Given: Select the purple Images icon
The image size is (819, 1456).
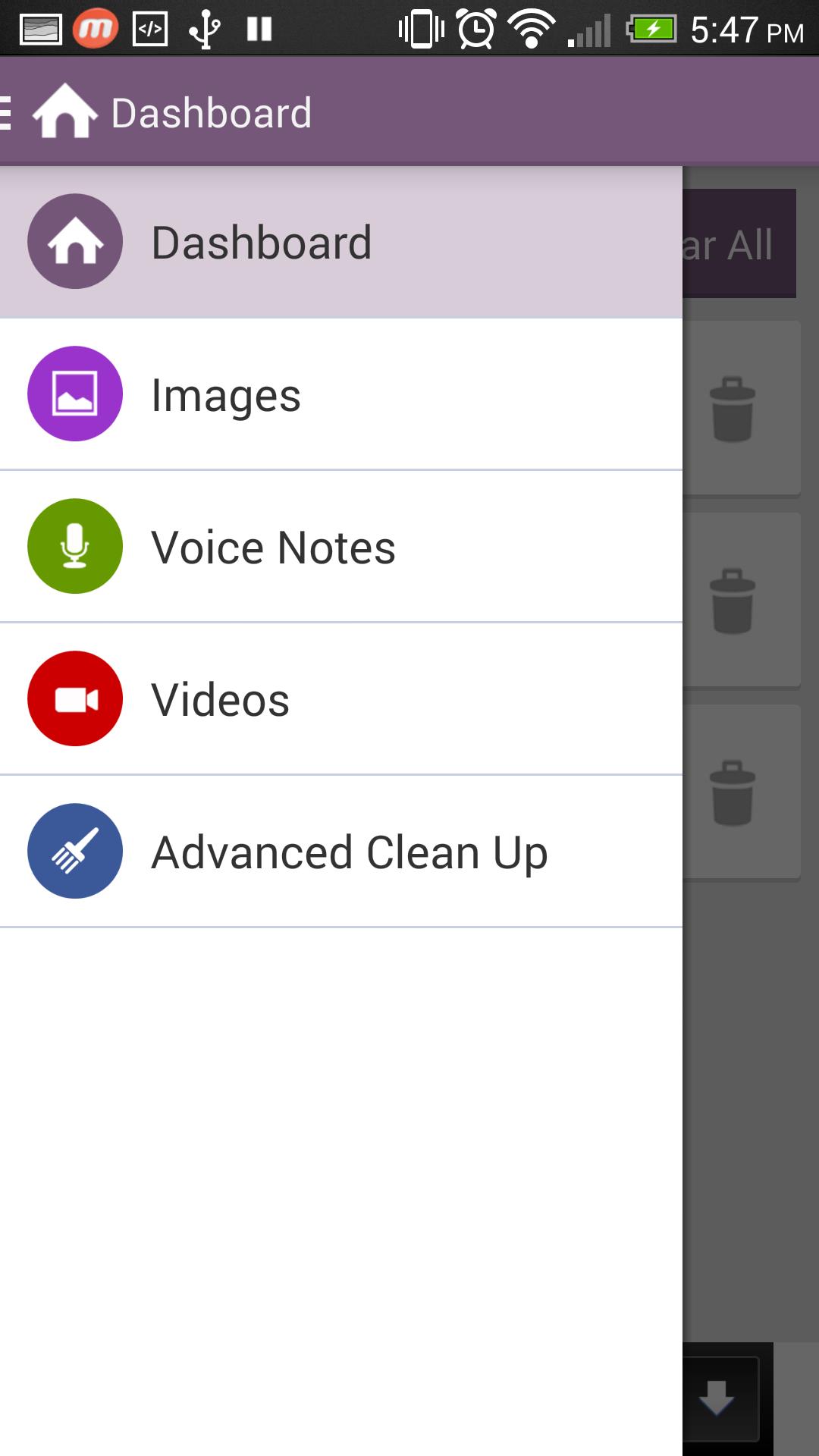Looking at the screenshot, I should click(x=74, y=394).
